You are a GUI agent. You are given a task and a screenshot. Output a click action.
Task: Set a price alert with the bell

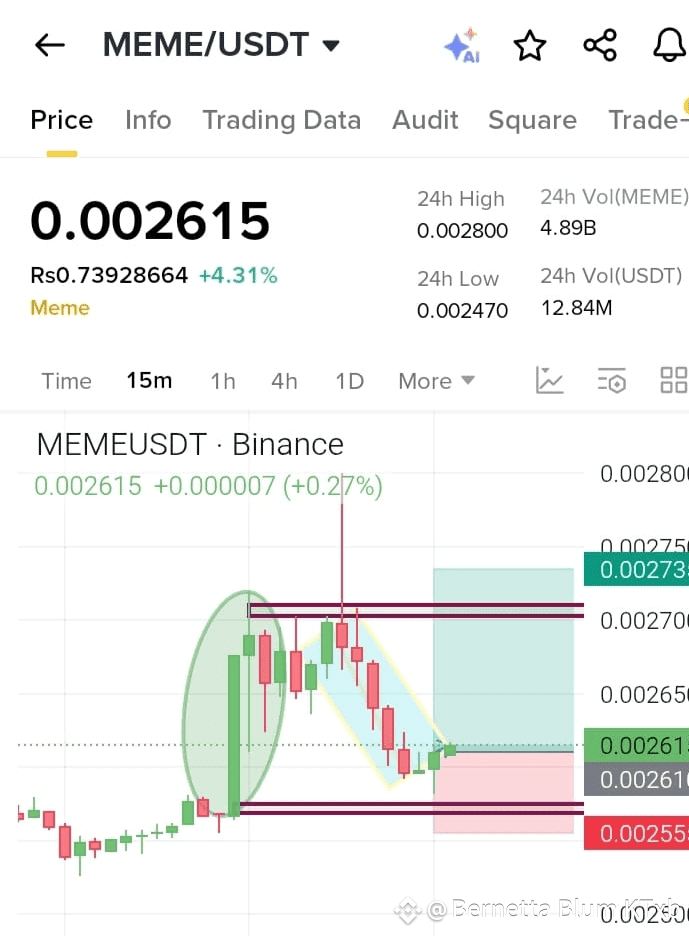669,46
